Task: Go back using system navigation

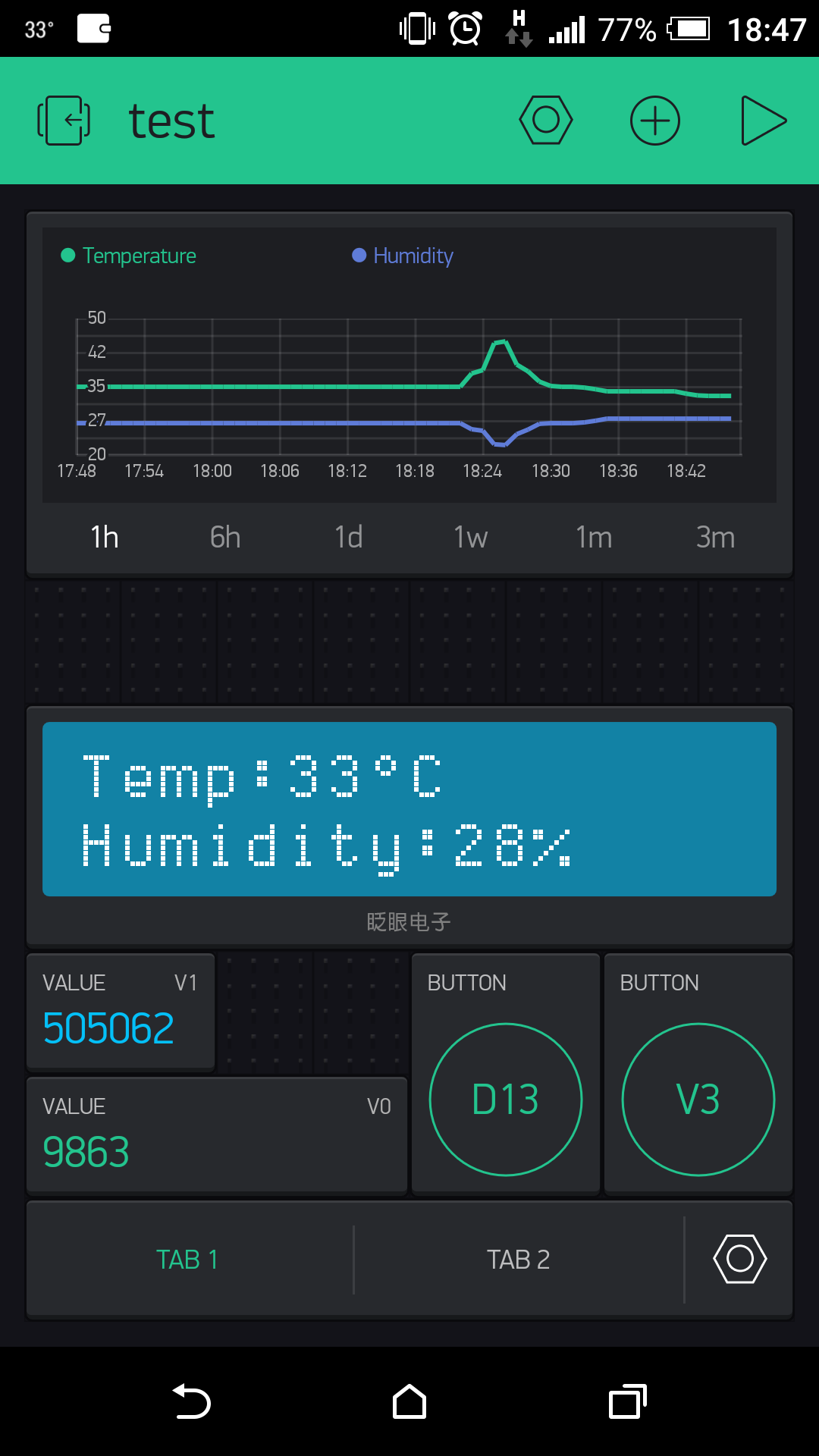Action: pos(192,1401)
